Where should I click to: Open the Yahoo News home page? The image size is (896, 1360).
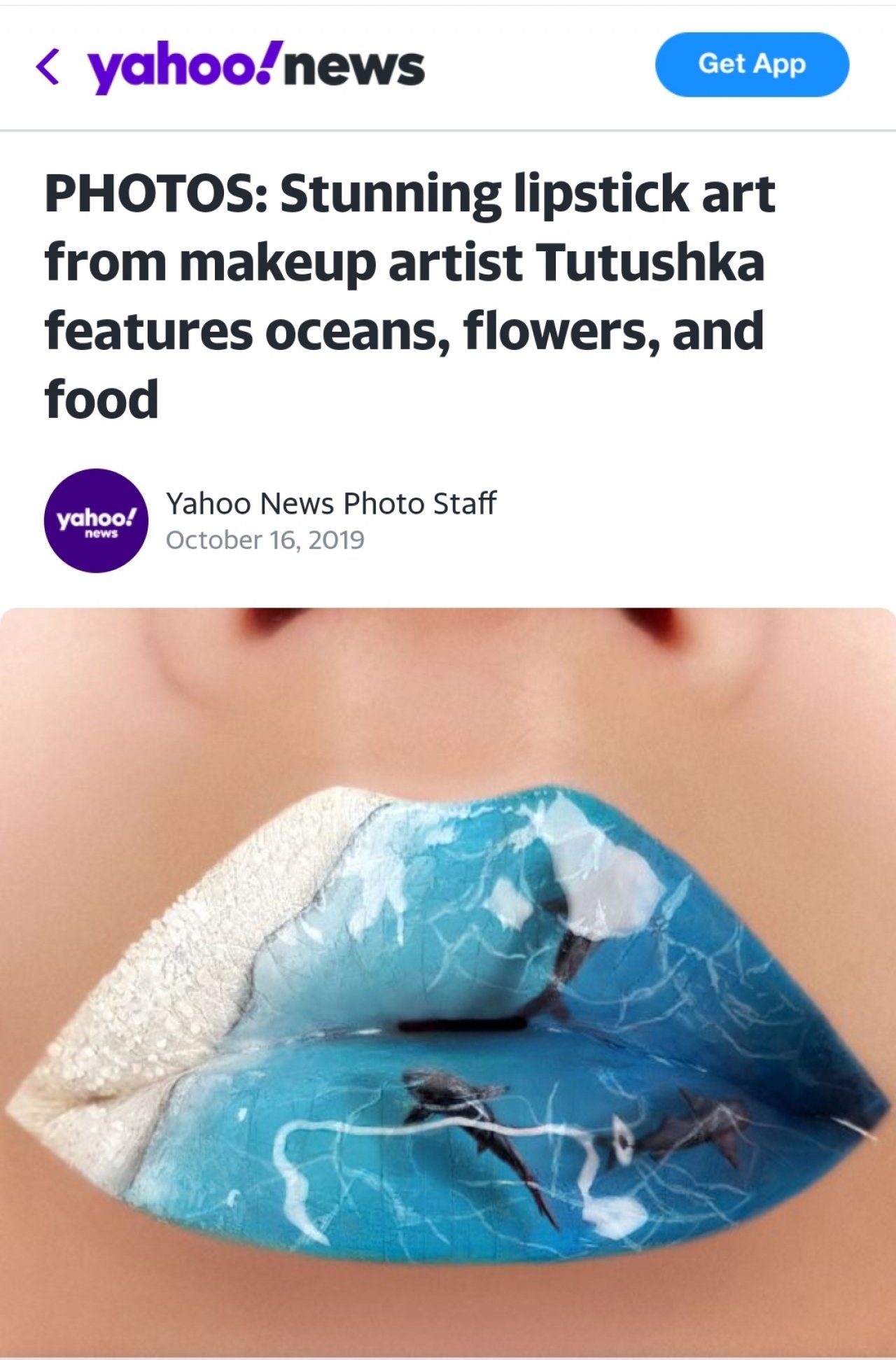point(255,66)
